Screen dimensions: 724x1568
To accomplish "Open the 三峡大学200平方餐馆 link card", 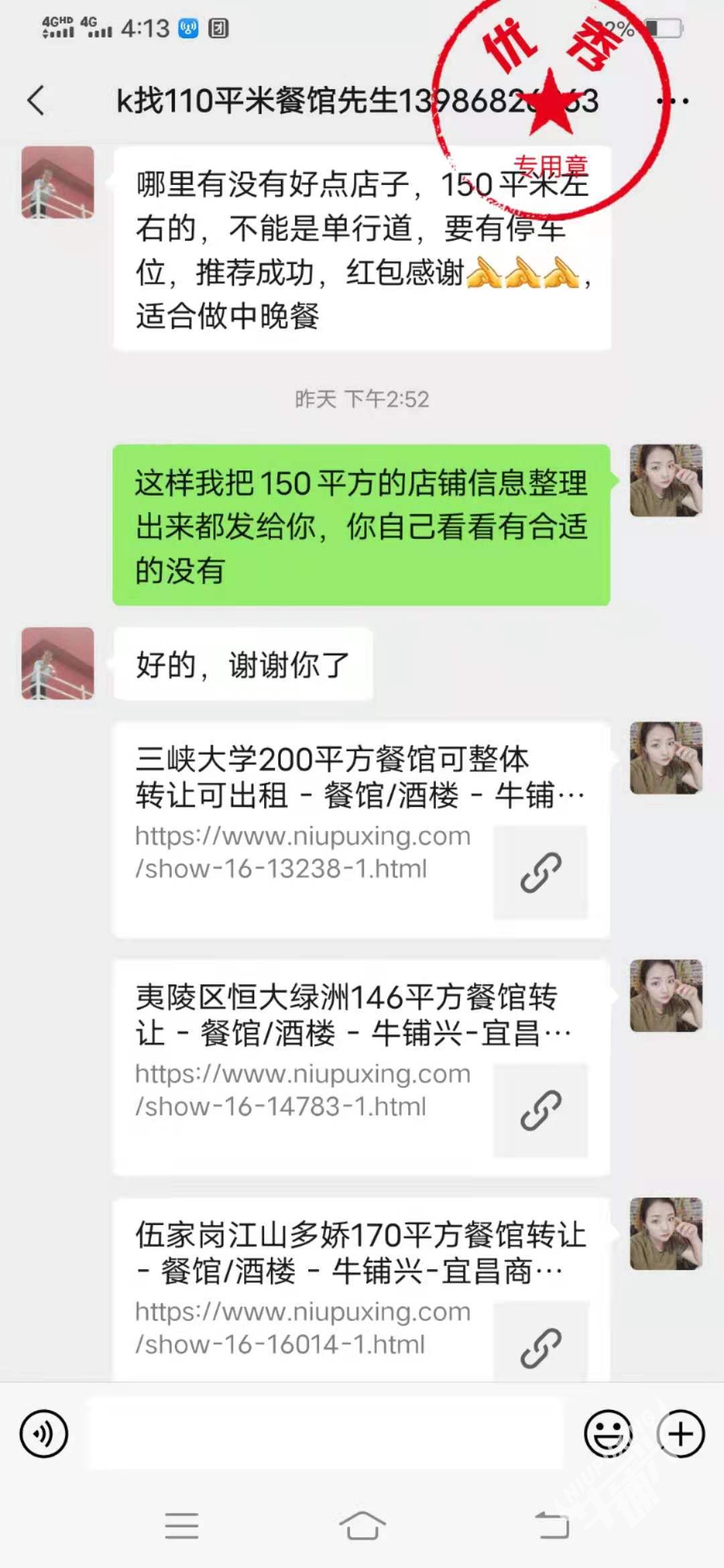I will click(x=361, y=830).
